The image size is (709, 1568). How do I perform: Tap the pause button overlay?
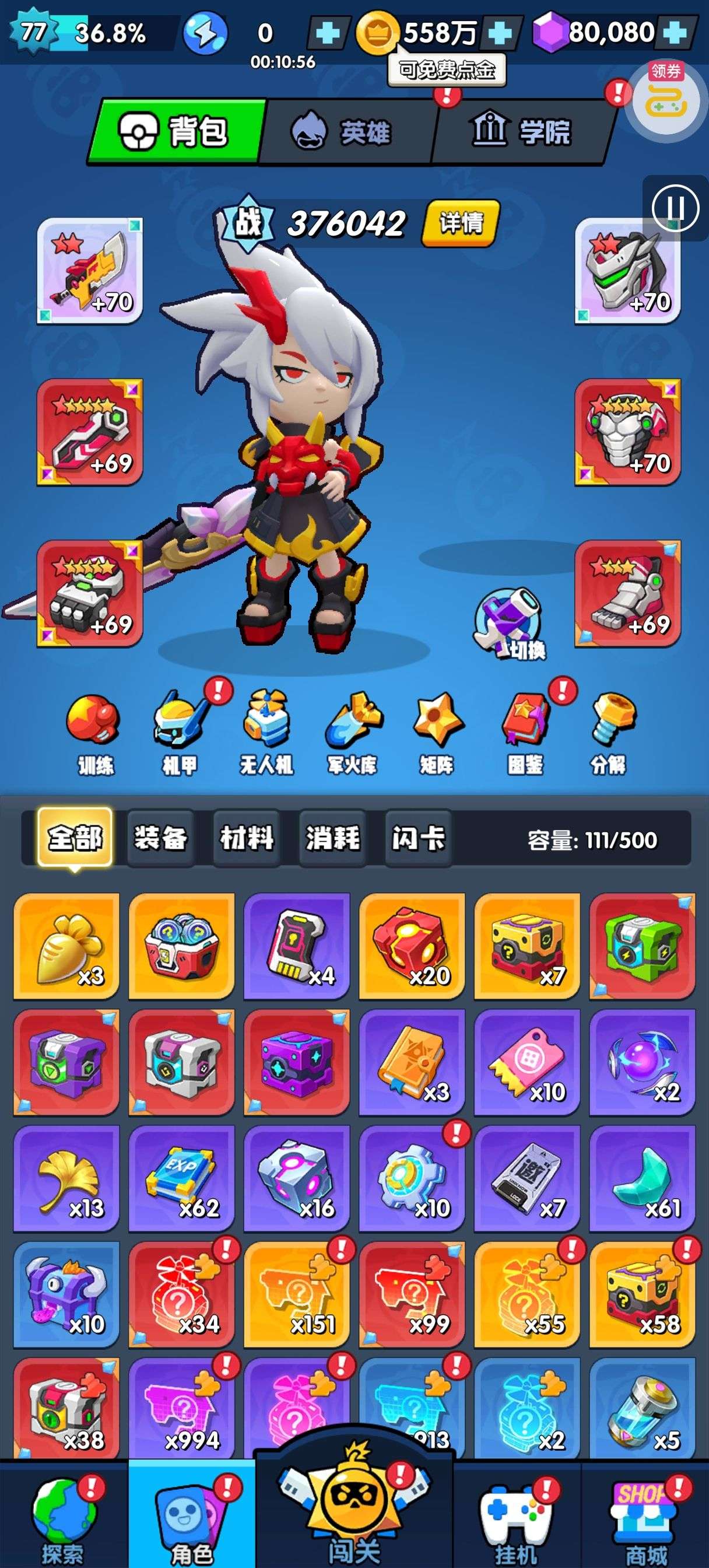[x=676, y=208]
